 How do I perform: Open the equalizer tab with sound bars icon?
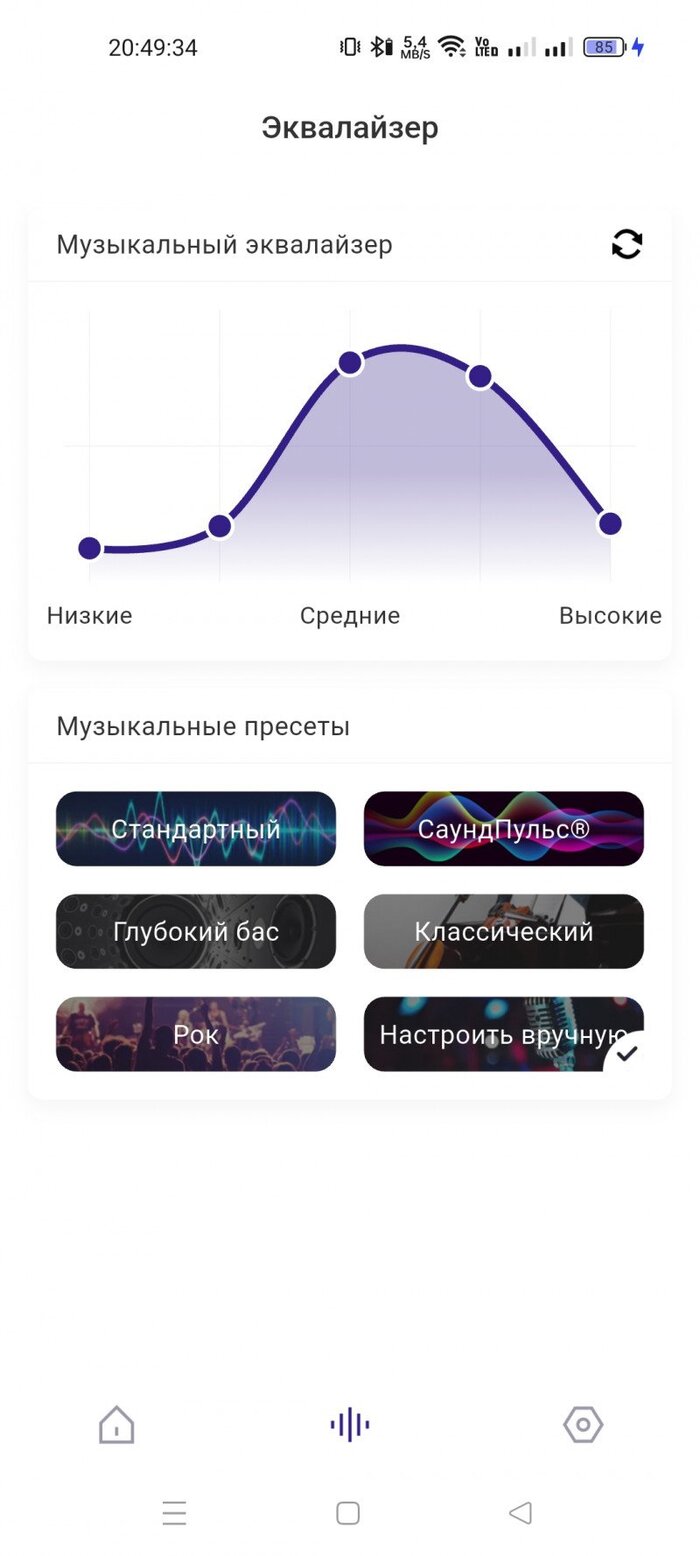point(350,1424)
